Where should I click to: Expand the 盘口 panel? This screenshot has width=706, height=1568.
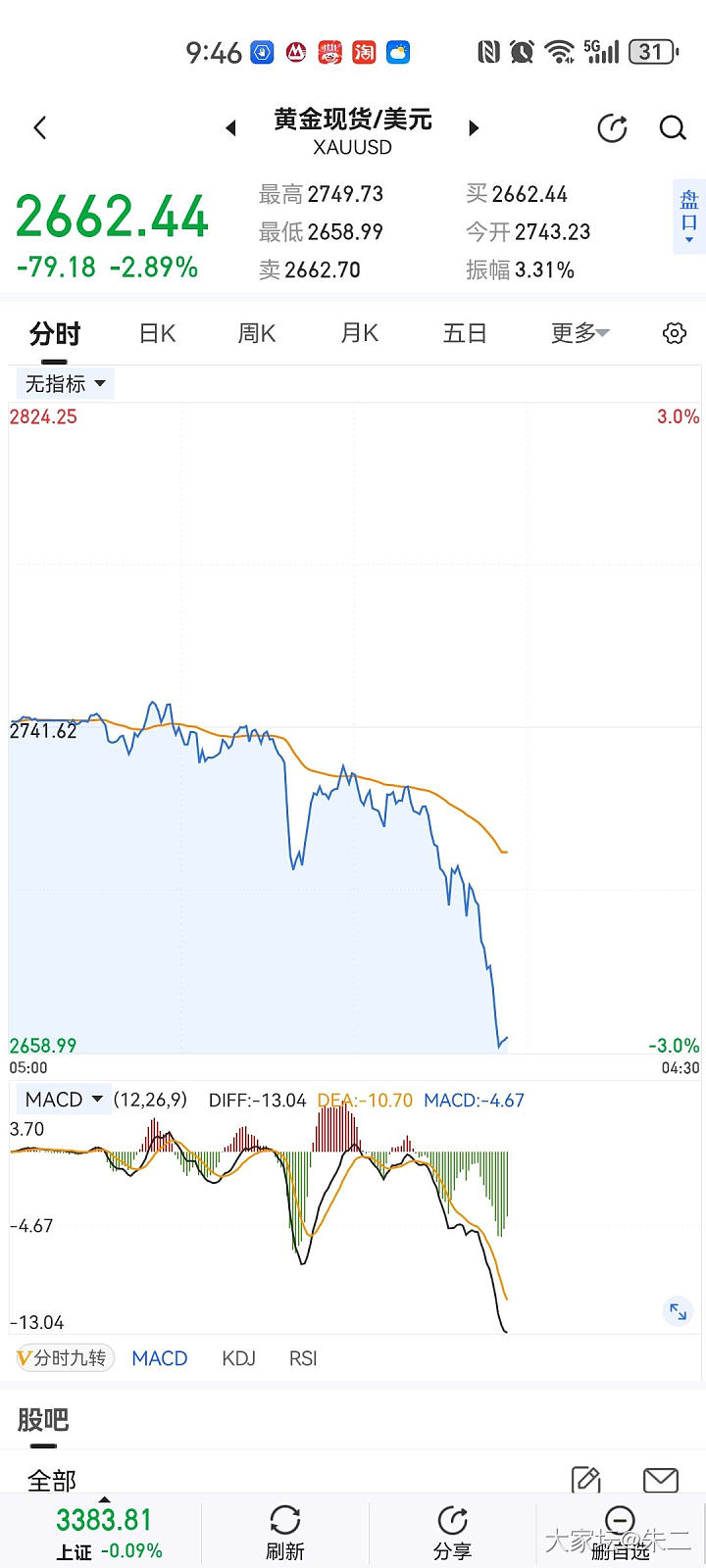point(688,217)
